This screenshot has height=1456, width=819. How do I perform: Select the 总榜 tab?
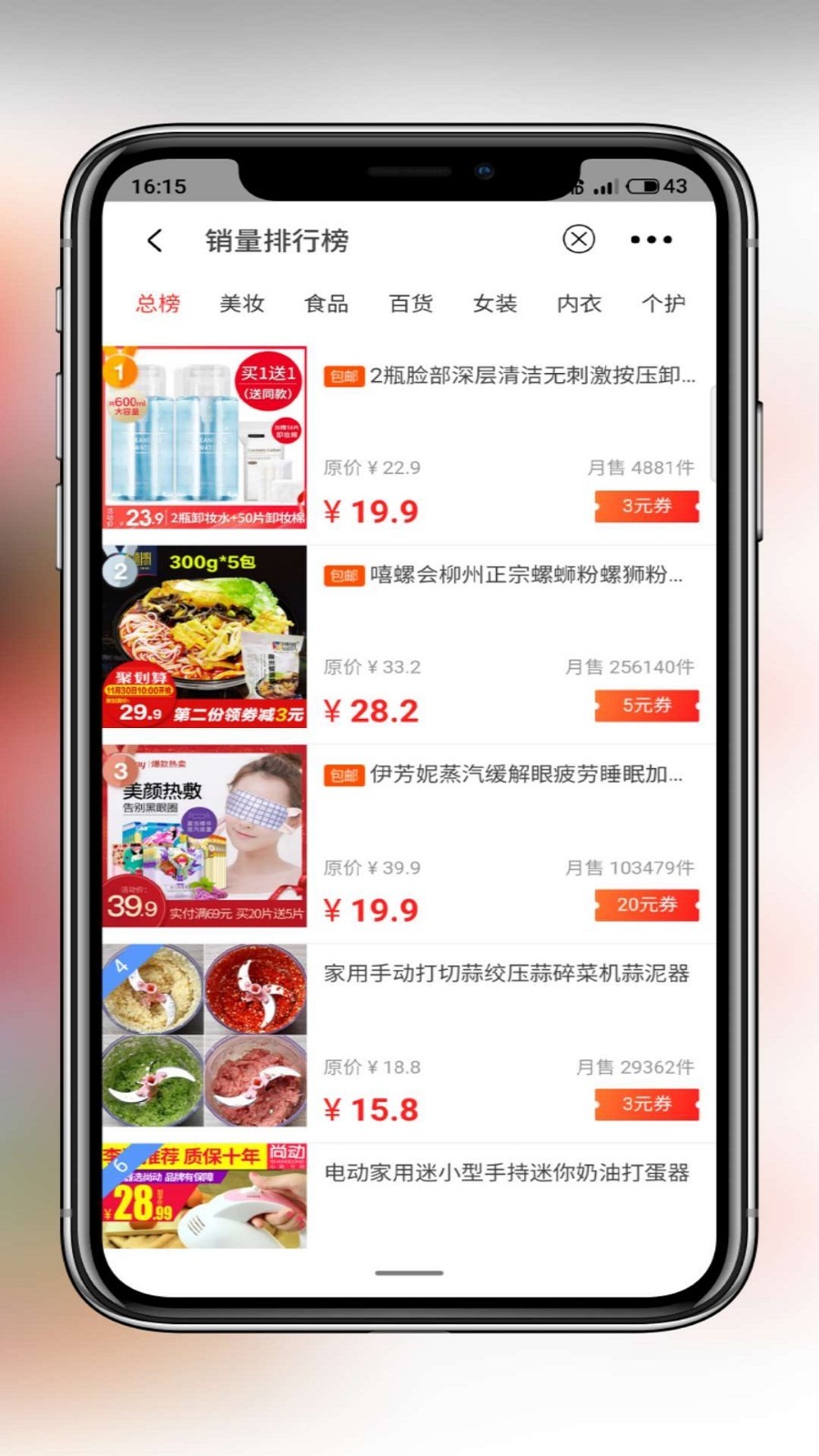pyautogui.click(x=158, y=303)
